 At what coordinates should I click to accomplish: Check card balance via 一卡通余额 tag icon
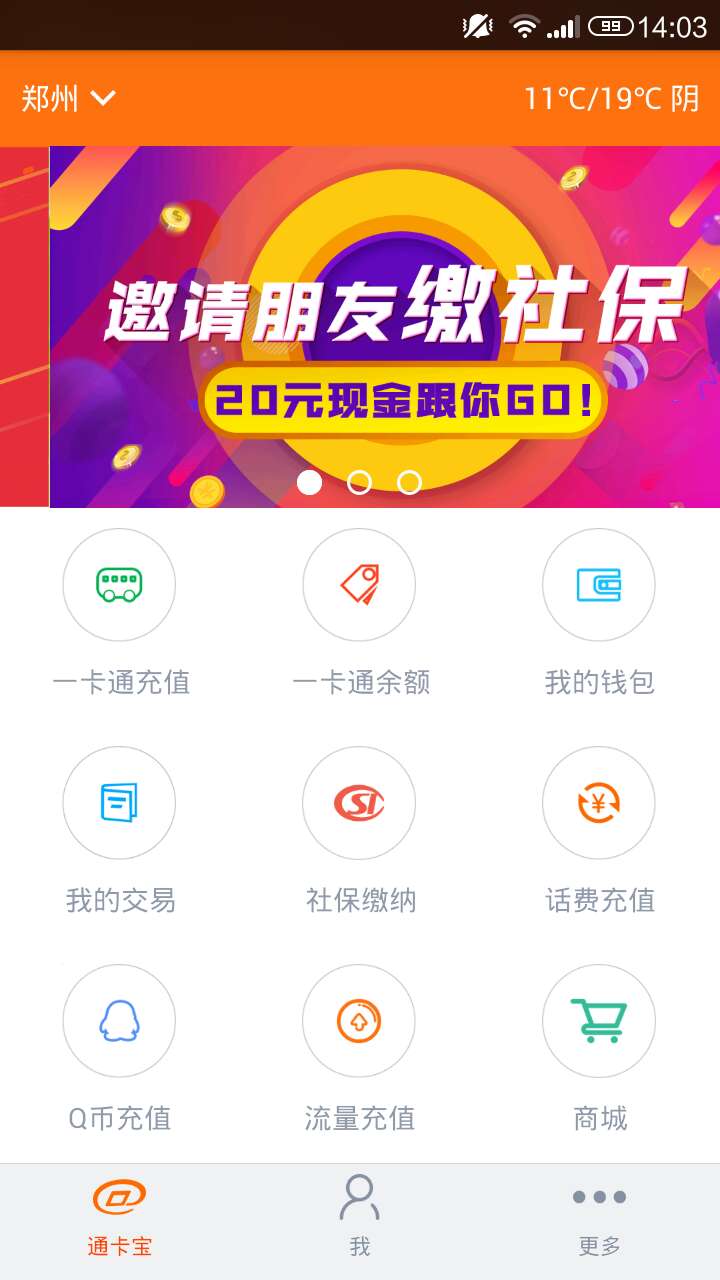tap(359, 585)
